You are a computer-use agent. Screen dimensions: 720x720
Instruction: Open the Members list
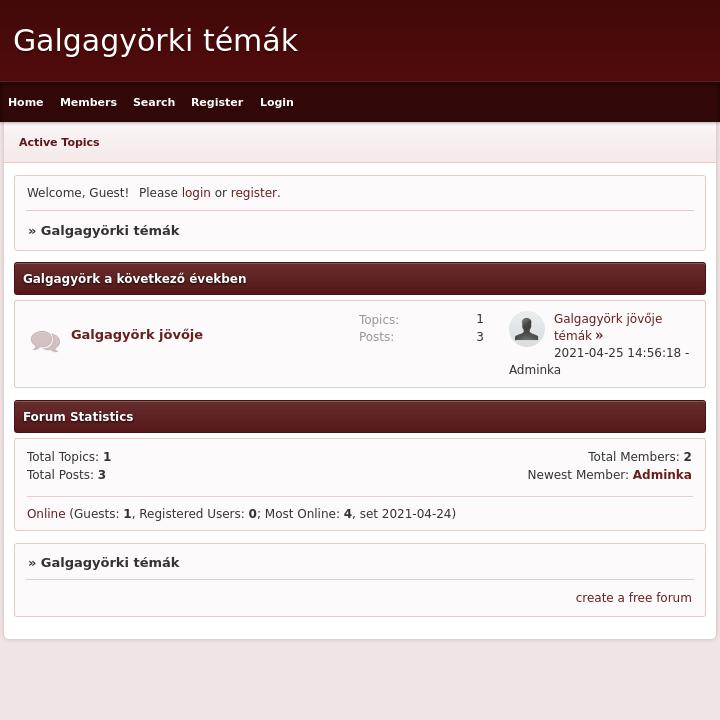[88, 102]
